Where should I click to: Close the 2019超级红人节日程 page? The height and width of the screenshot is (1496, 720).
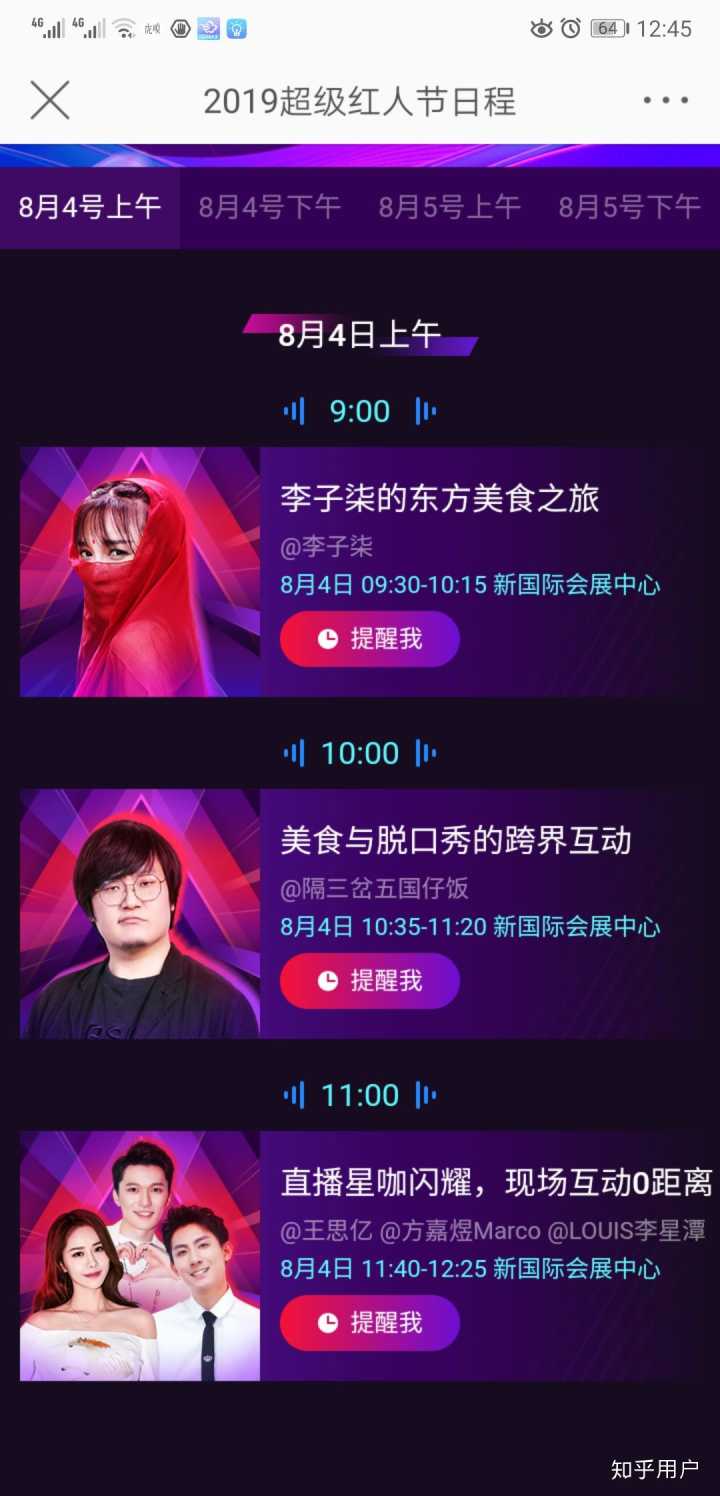point(49,100)
